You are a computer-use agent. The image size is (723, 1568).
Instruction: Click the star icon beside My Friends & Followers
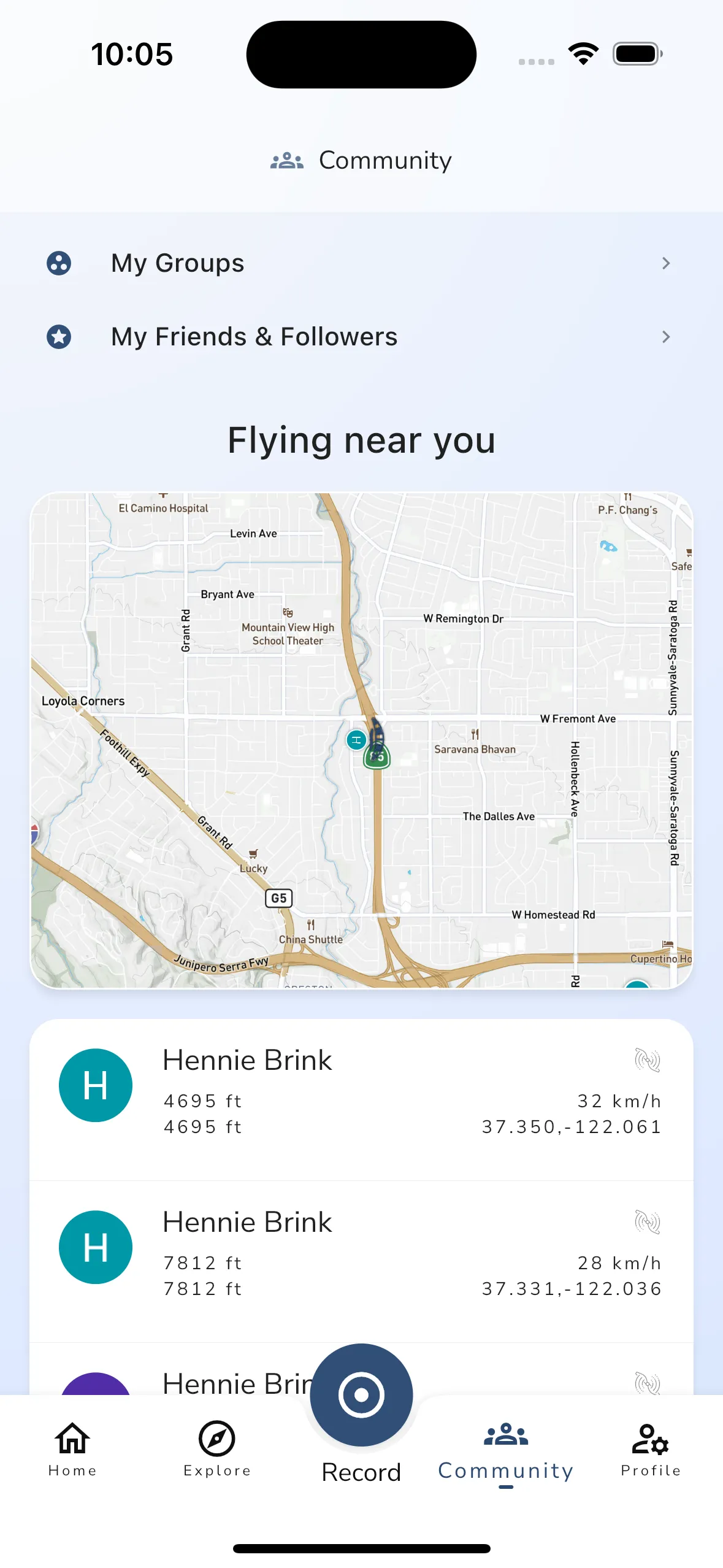pyautogui.click(x=58, y=336)
